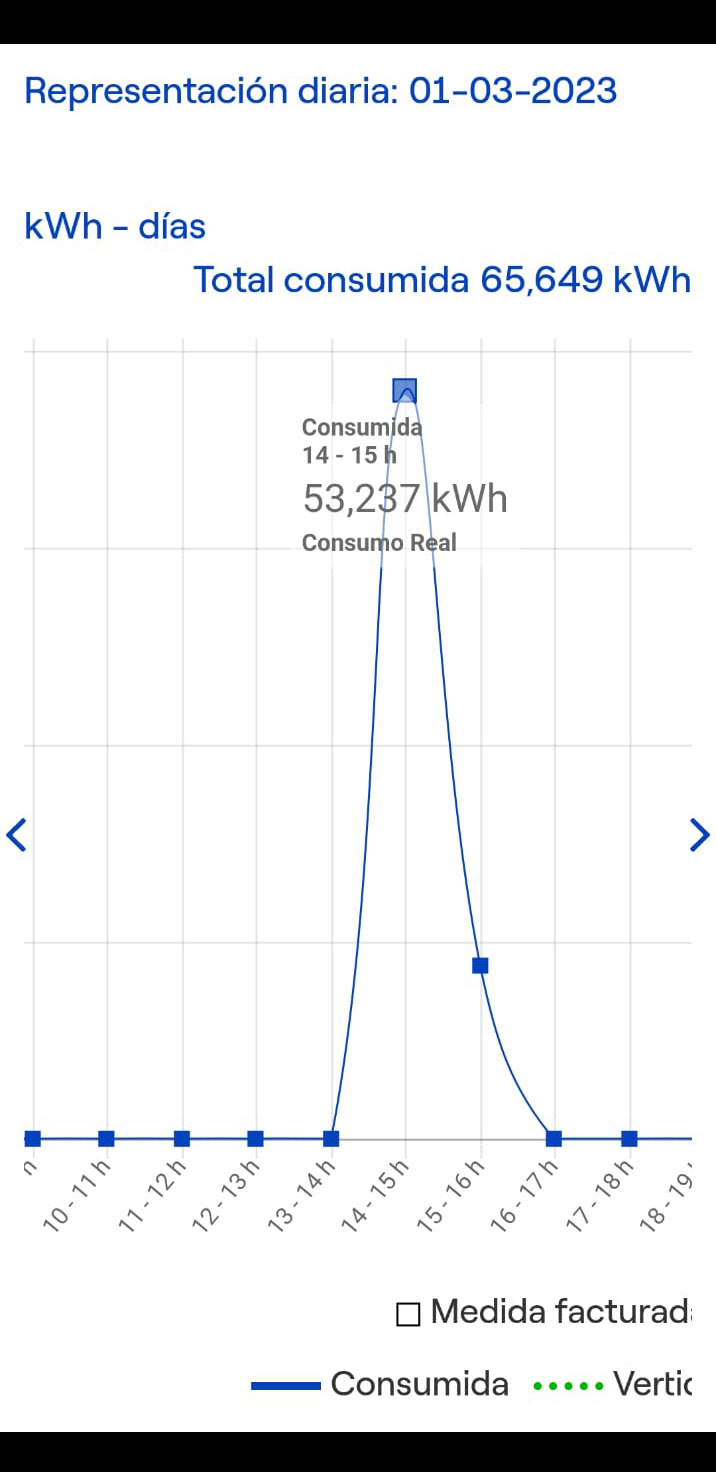The image size is (716, 1472).
Task: Go to the next day's chart
Action: coord(699,834)
